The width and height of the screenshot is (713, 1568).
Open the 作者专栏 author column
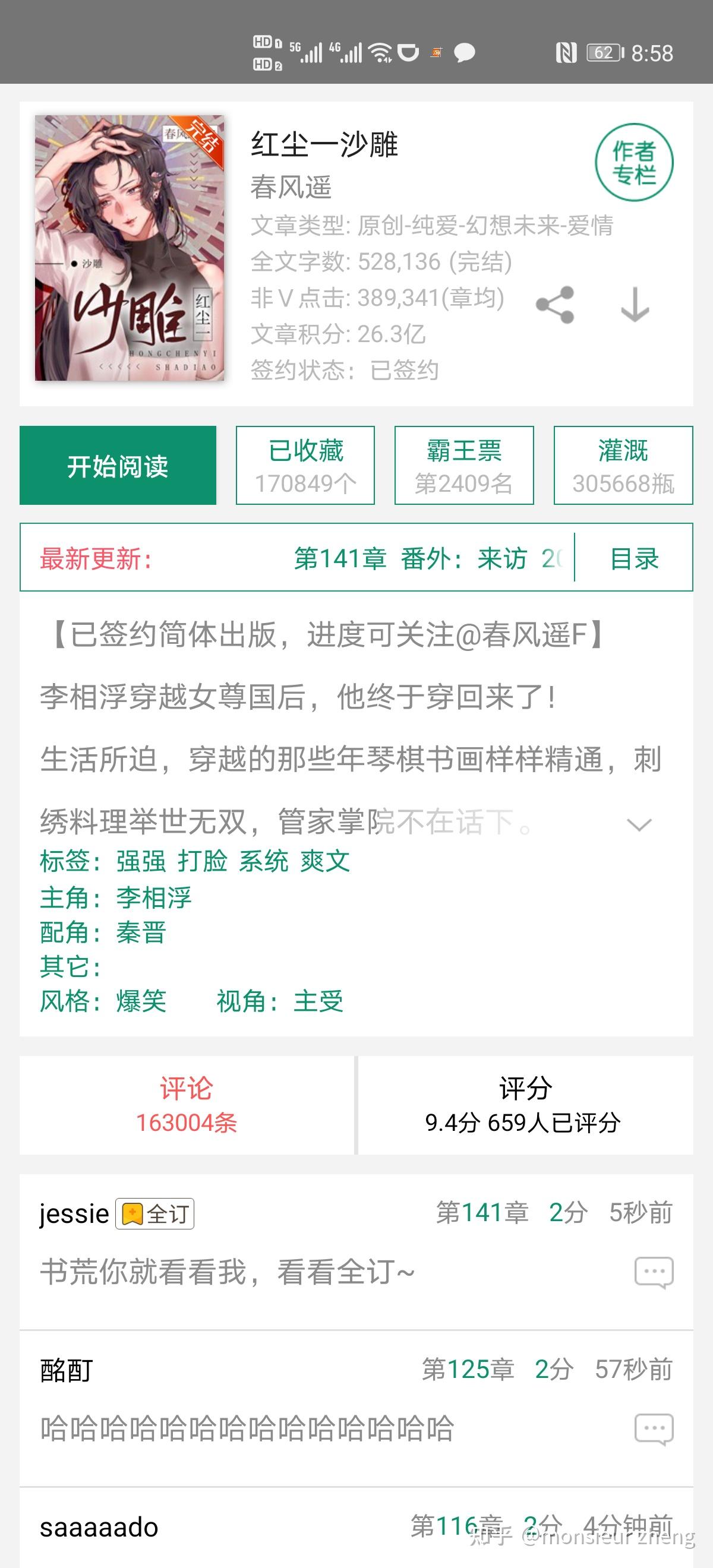634,163
